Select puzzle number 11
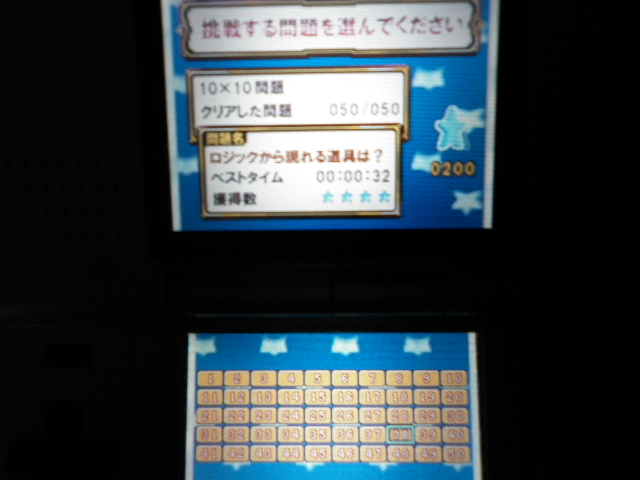The image size is (640, 480). pyautogui.click(x=210, y=397)
